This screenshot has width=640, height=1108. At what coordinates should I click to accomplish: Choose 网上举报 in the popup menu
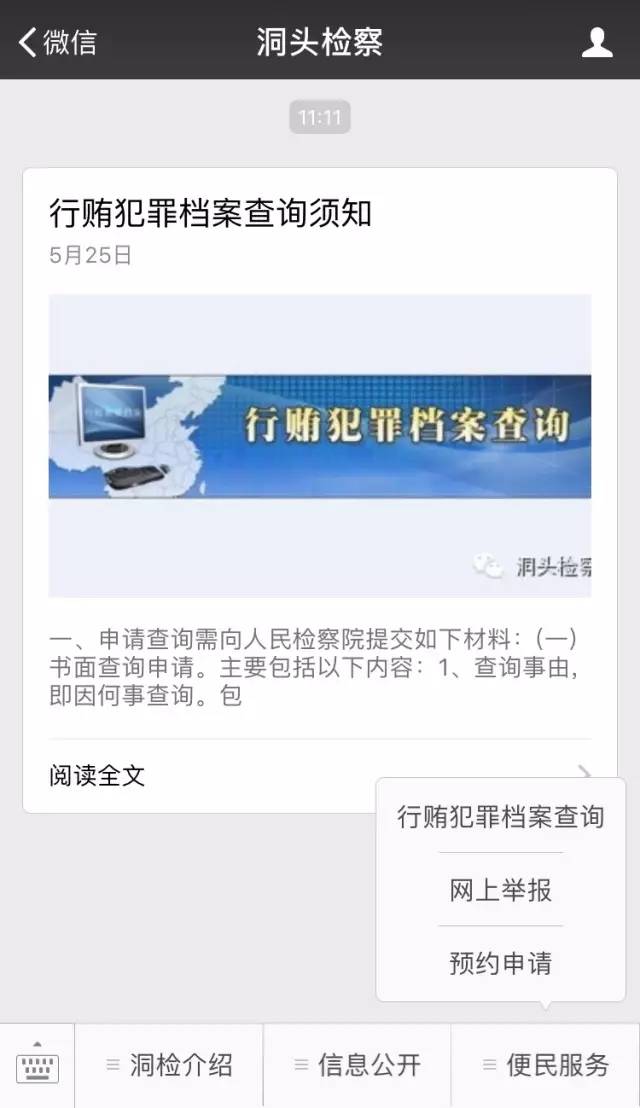pos(500,890)
